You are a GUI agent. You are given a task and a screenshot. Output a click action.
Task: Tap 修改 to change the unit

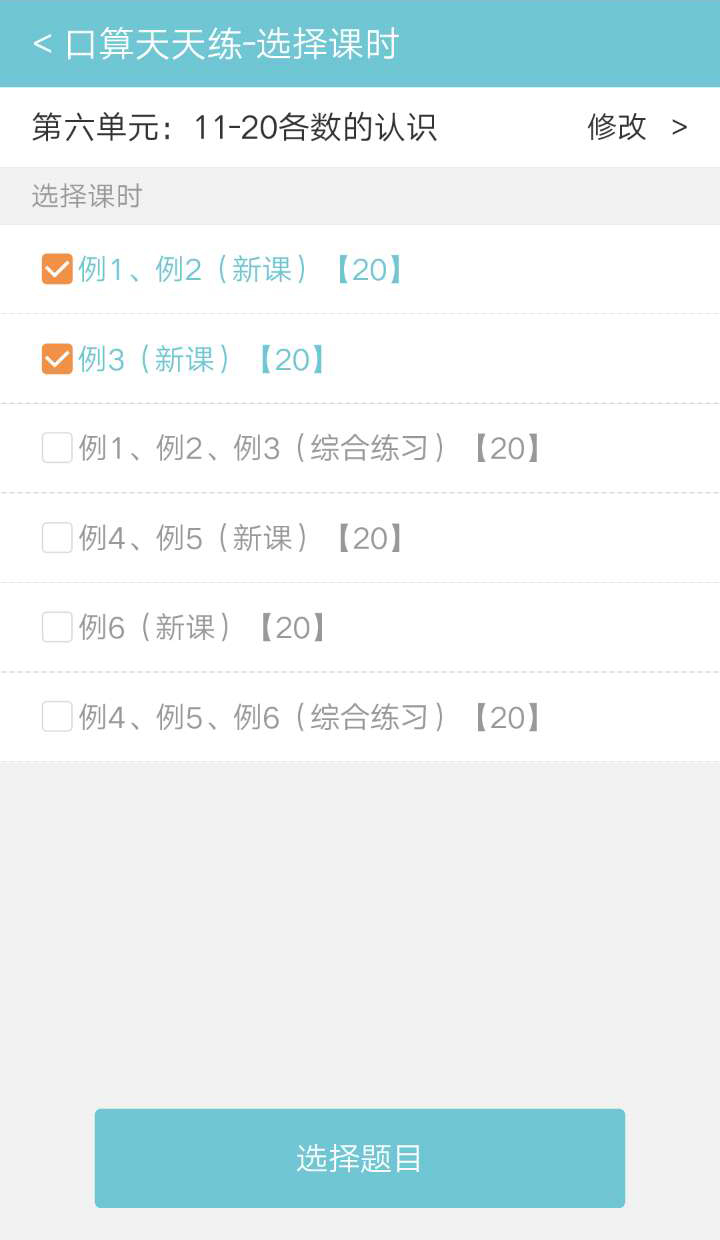(636, 127)
